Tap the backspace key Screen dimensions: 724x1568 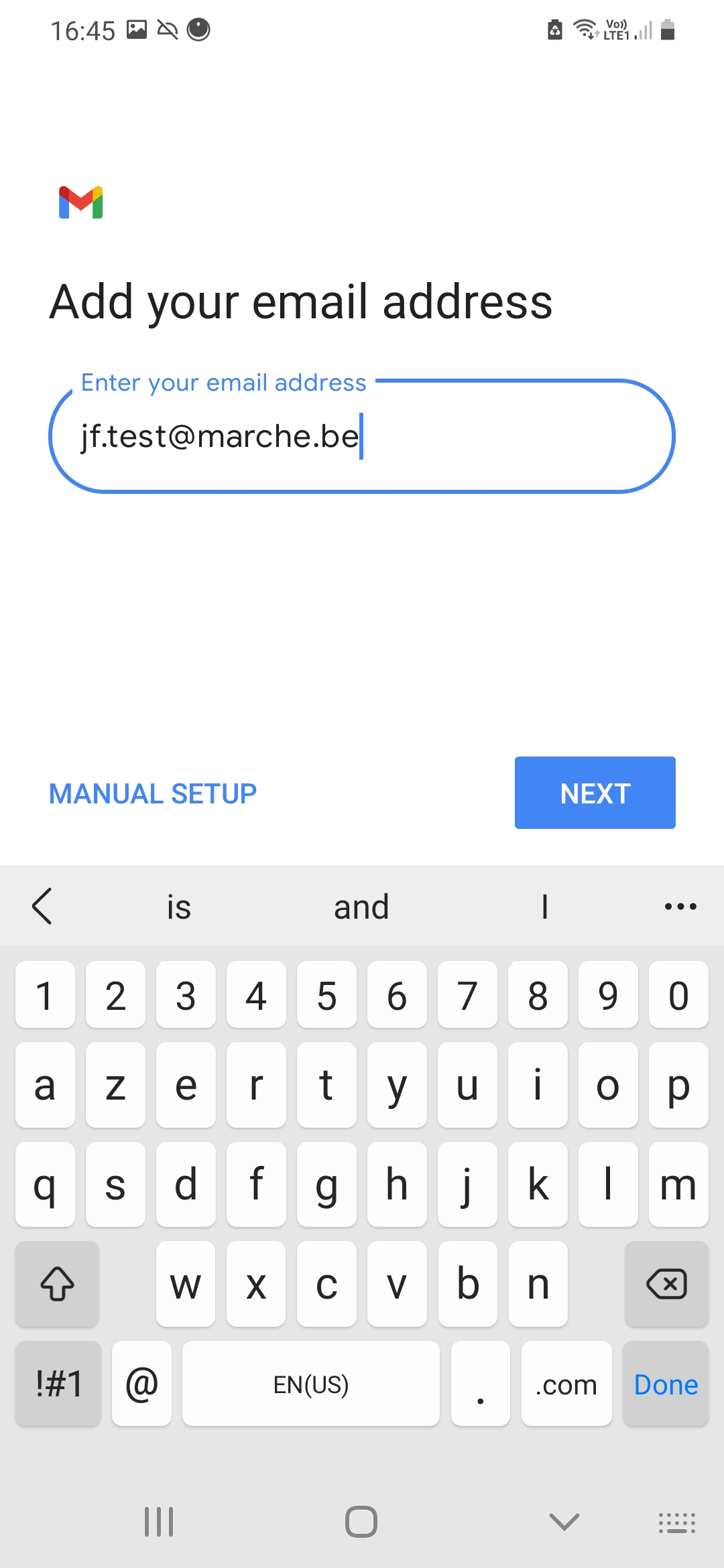[x=666, y=1284]
